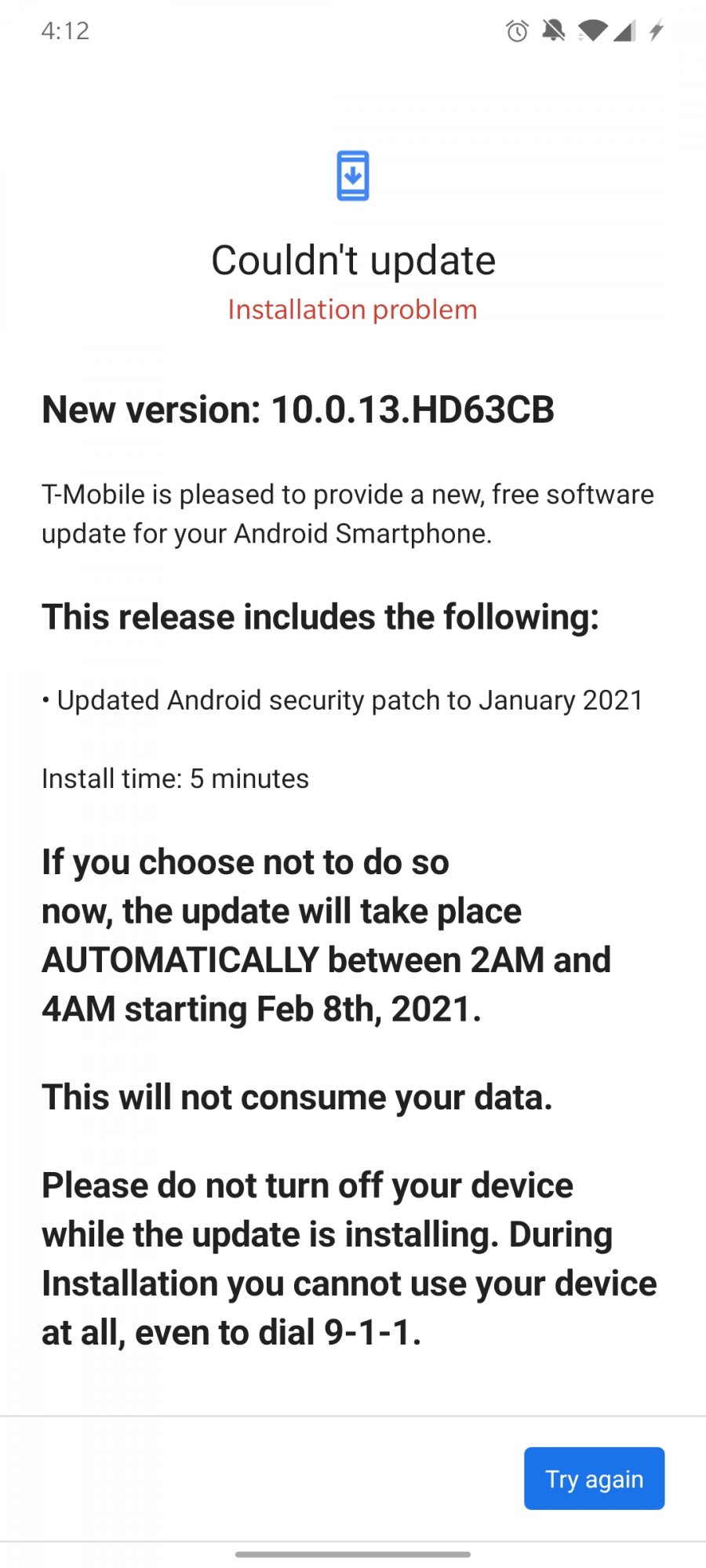The width and height of the screenshot is (706, 1568).
Task: Tap the muted notifications bell icon
Action: [x=553, y=32]
